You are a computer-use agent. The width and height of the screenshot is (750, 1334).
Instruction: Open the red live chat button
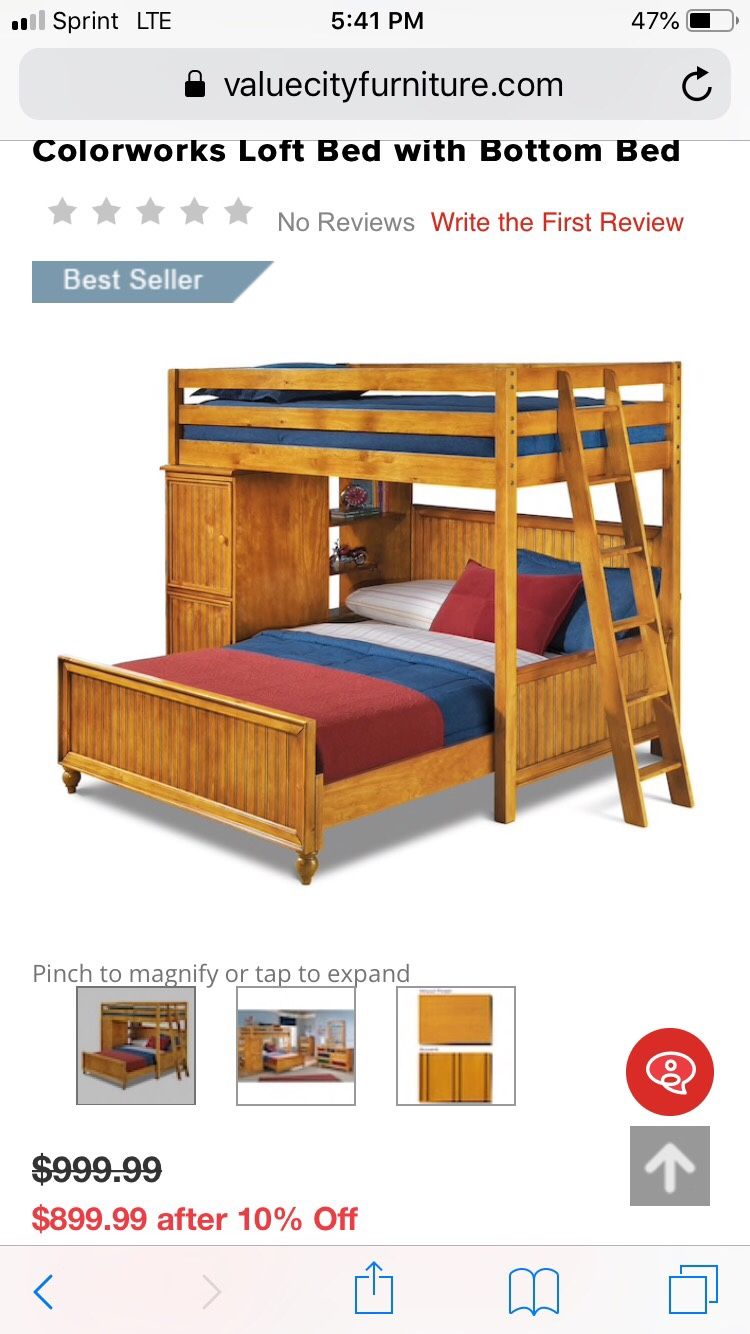pos(670,1072)
